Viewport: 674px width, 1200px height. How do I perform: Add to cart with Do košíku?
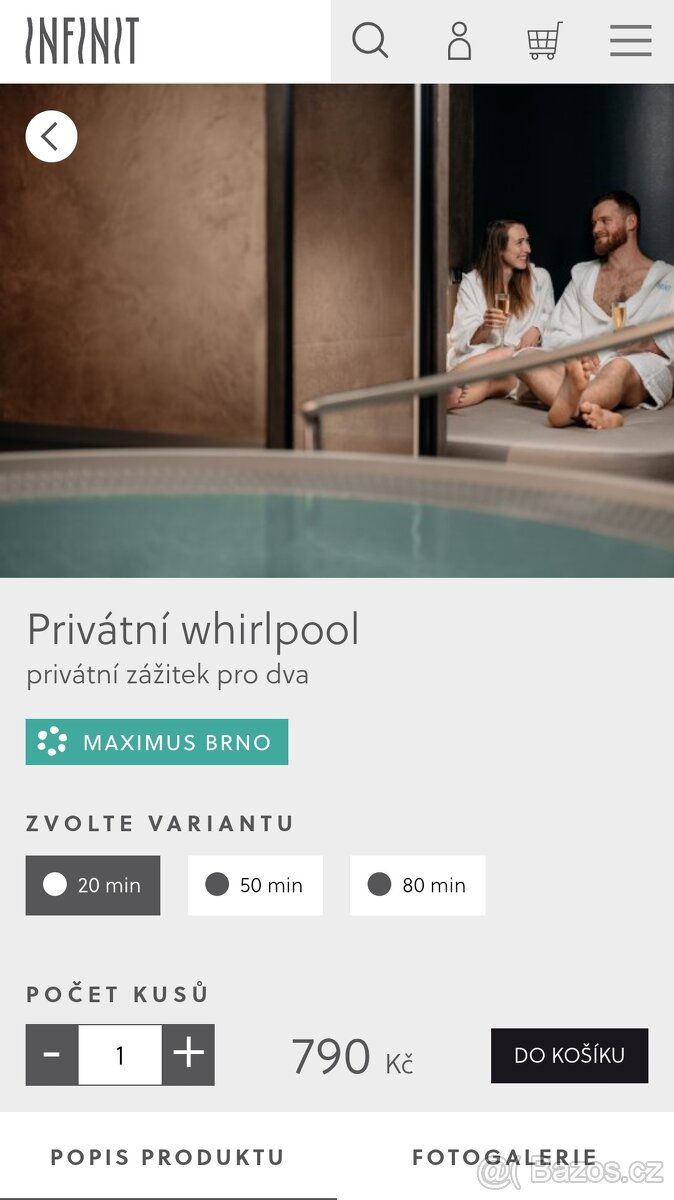569,1055
